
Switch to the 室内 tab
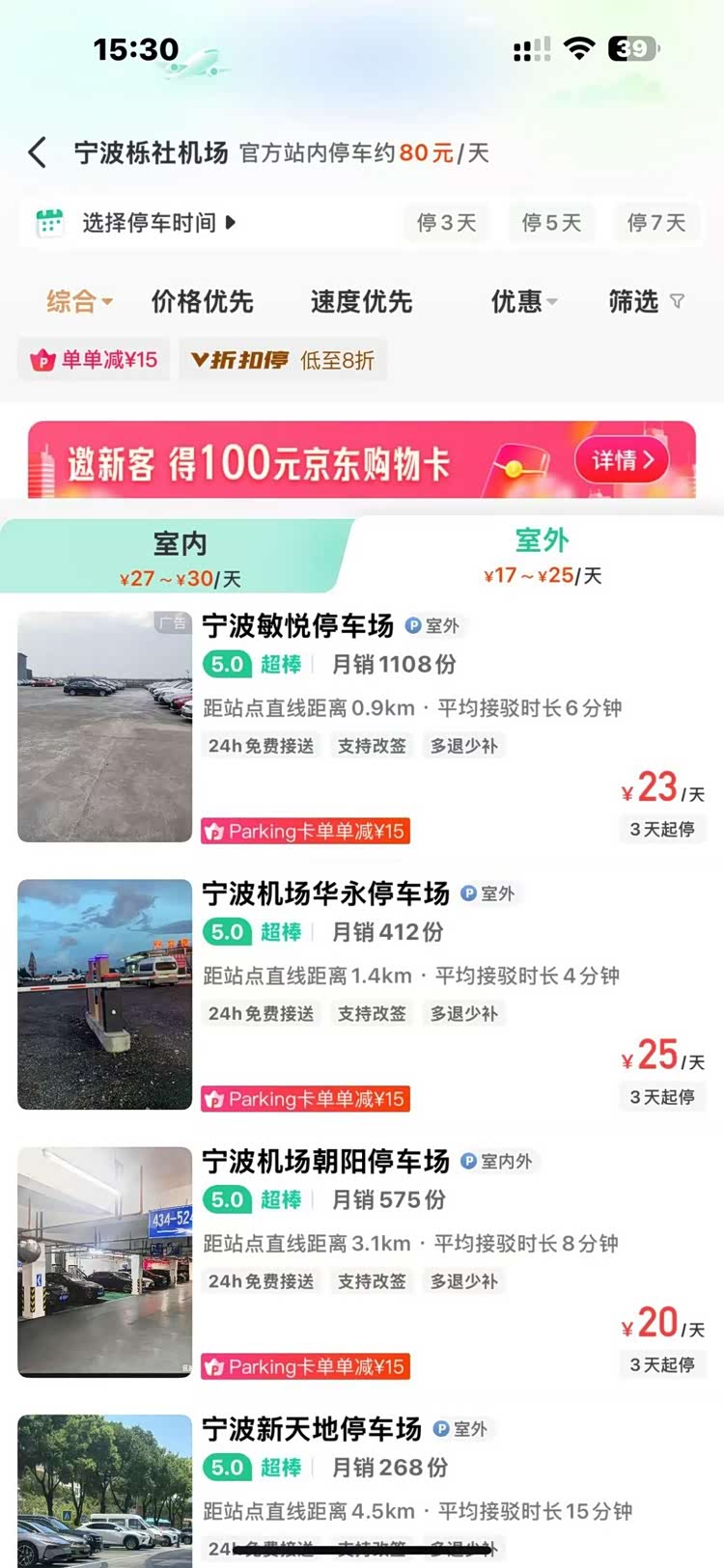click(x=180, y=557)
